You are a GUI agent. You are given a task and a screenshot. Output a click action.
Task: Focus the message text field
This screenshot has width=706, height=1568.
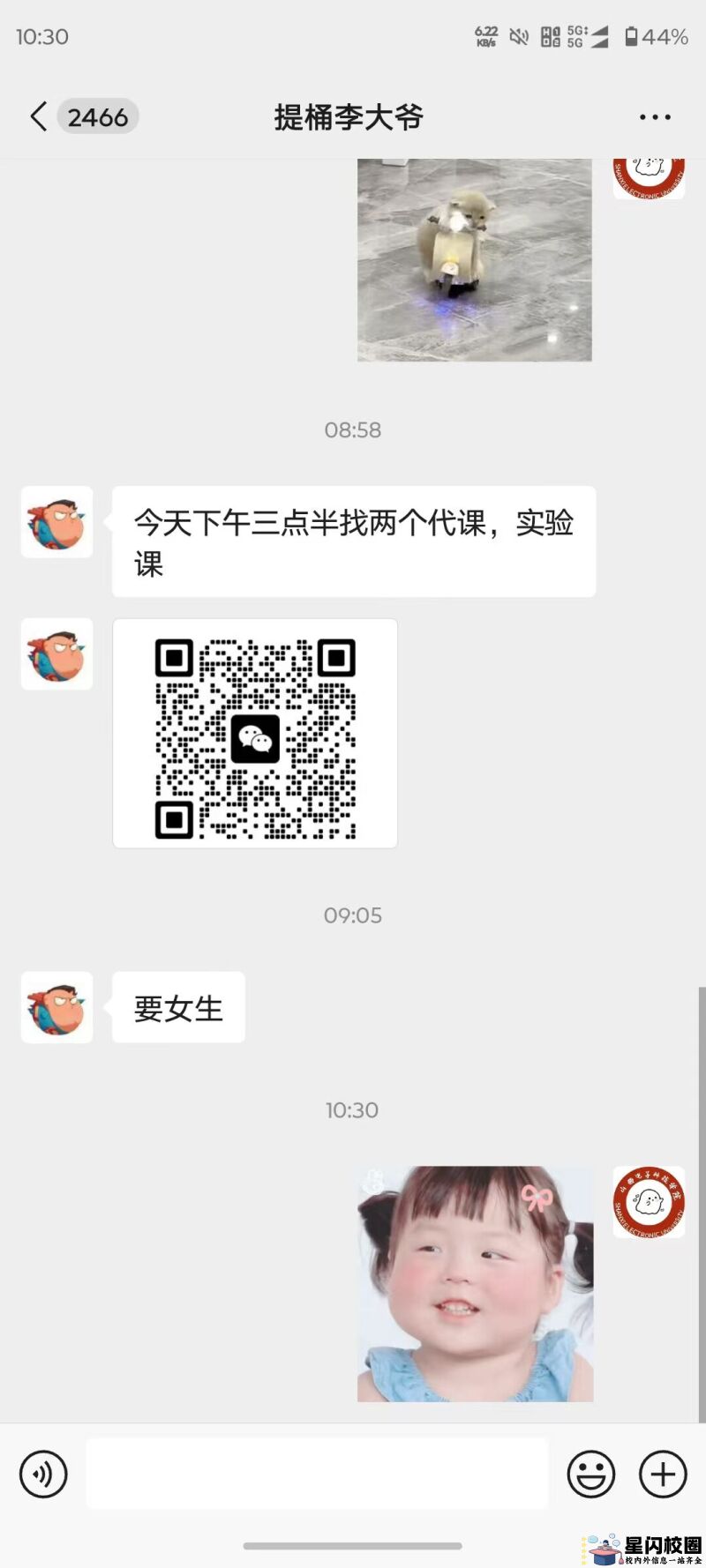pyautogui.click(x=317, y=1474)
